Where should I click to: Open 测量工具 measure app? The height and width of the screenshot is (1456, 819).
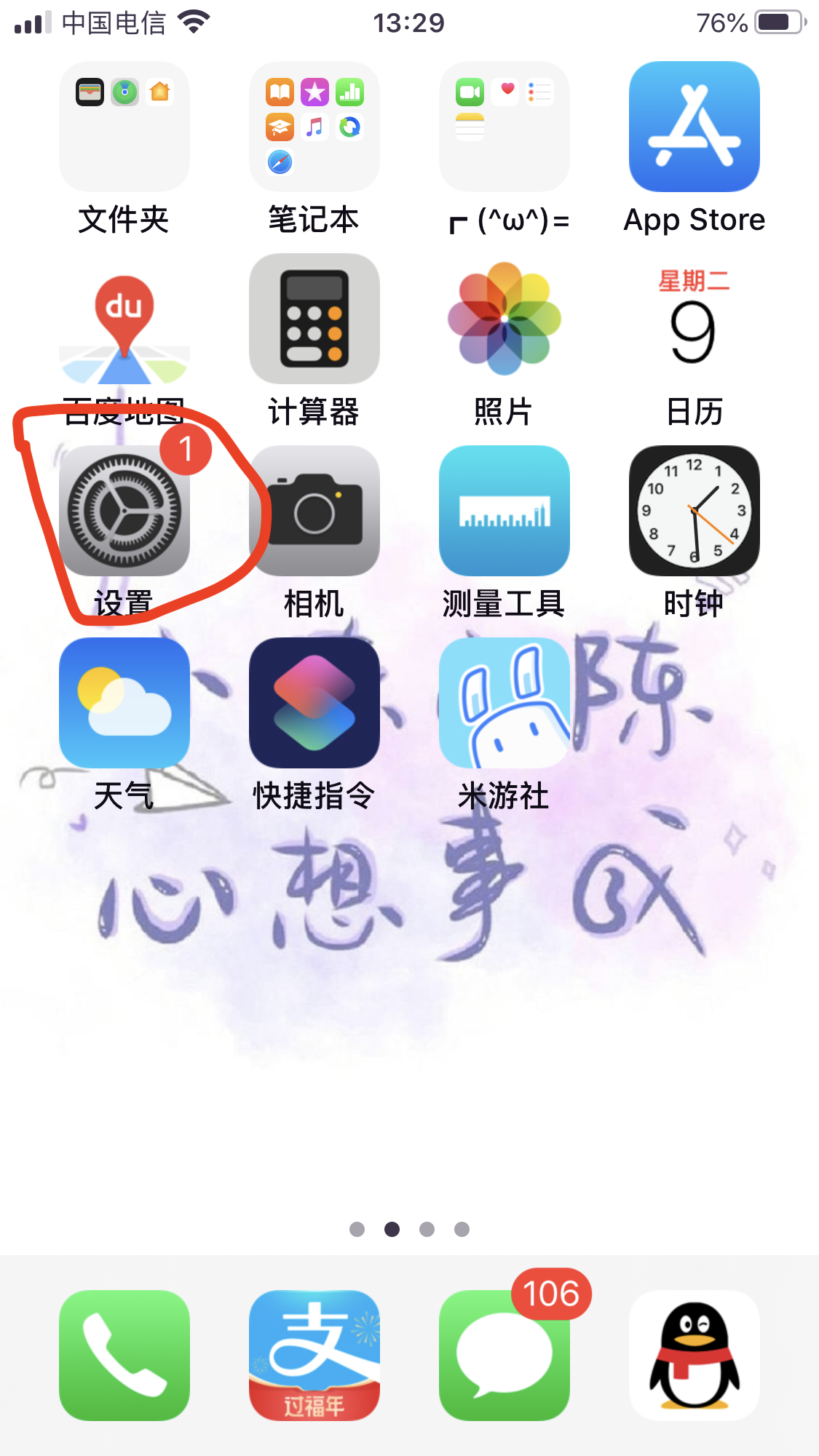coord(505,511)
